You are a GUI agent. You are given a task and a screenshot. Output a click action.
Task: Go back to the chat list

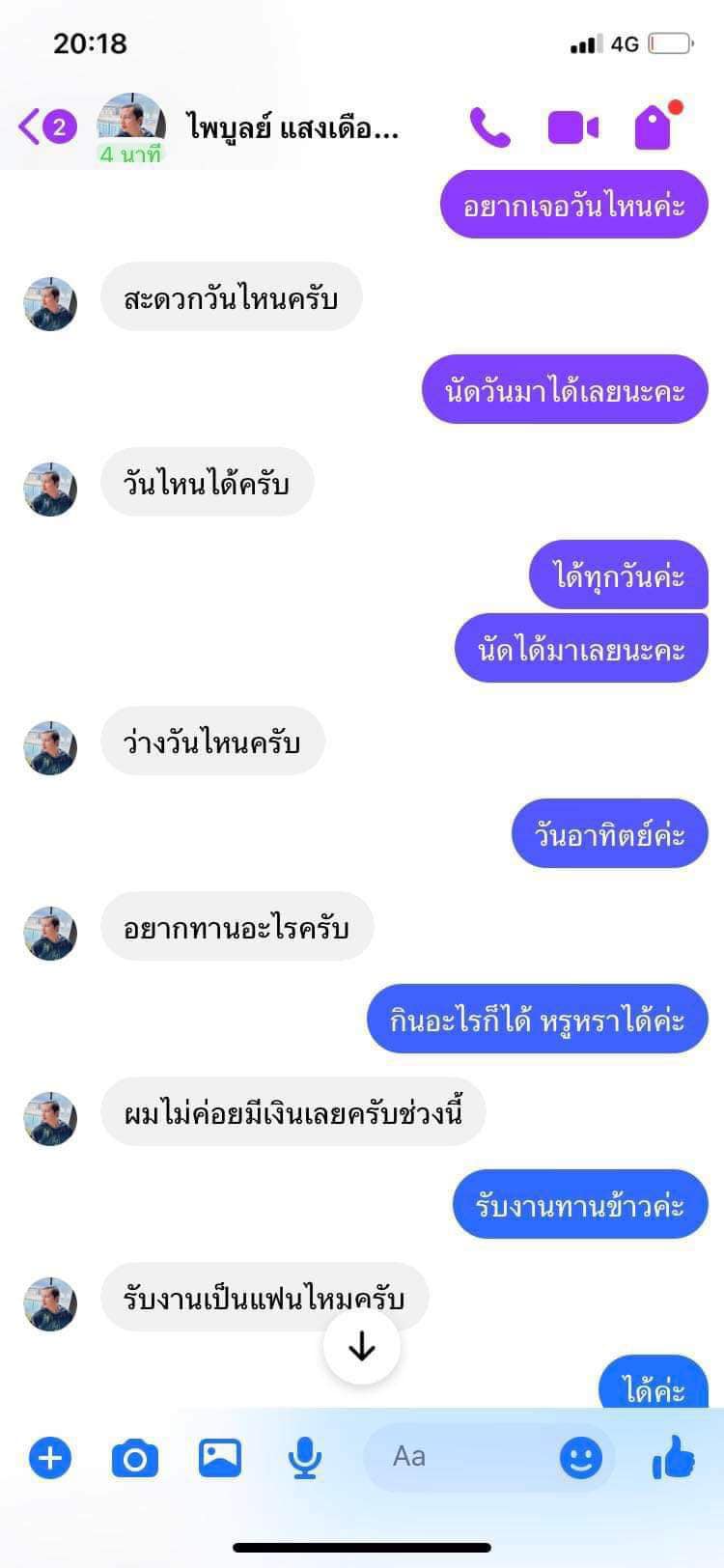(x=31, y=126)
